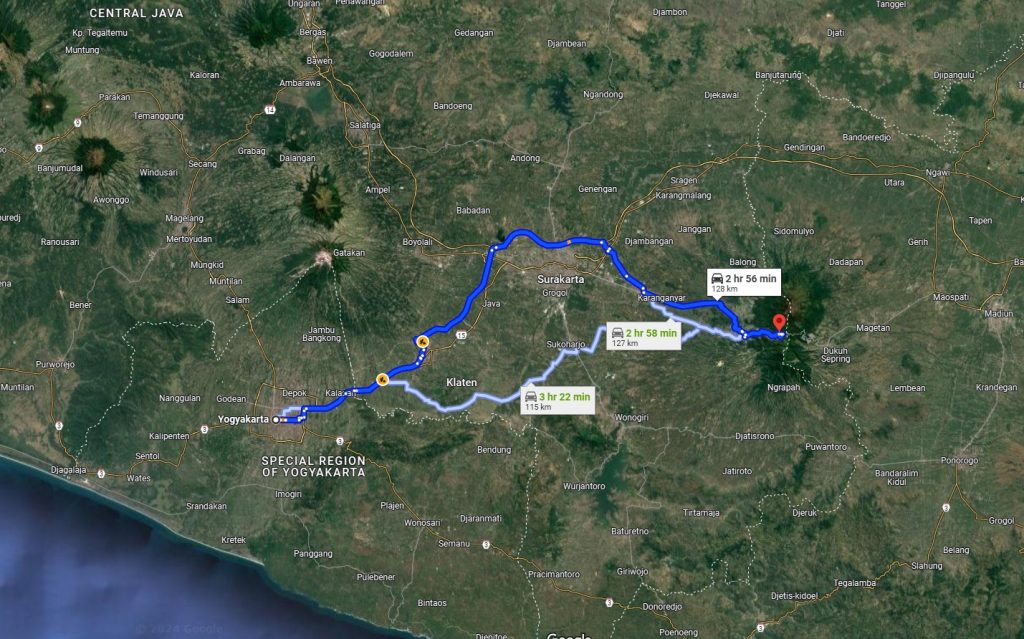
Task: Tap the Yogyakarta starting point marker
Action: coord(276,420)
